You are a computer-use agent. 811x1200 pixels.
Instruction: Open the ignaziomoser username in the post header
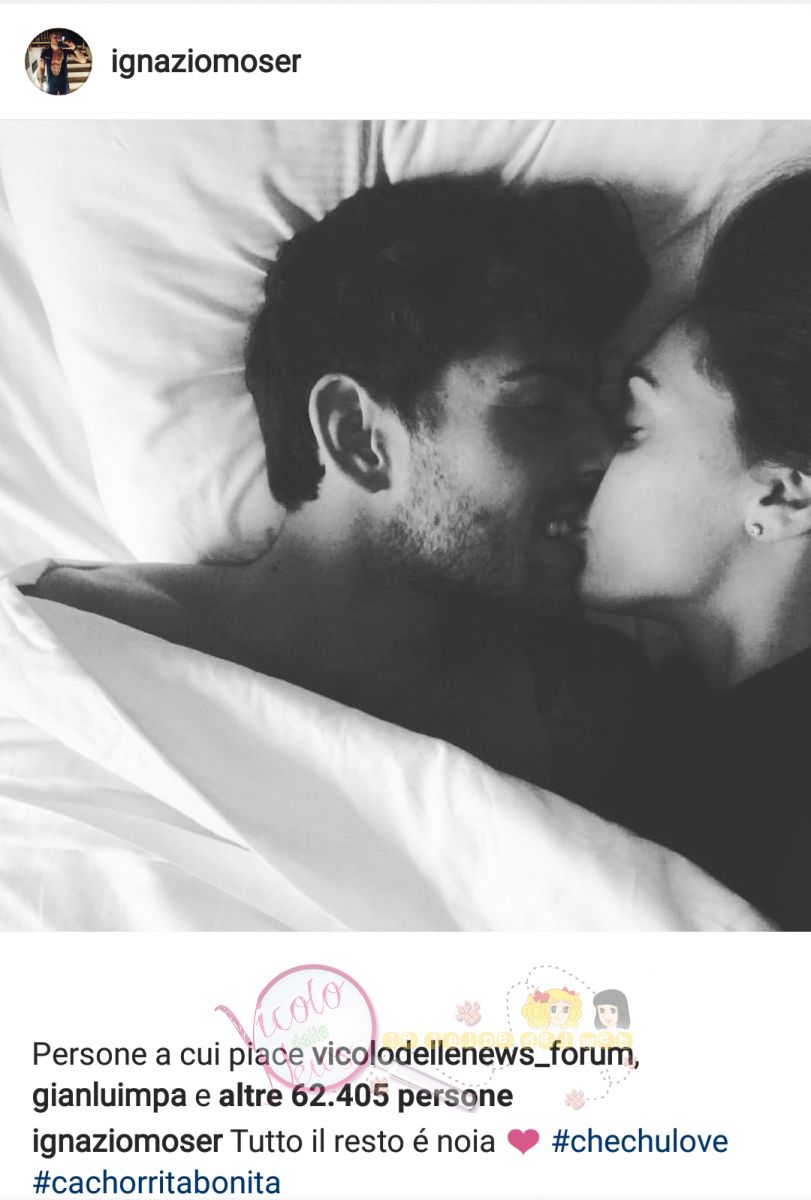tap(205, 62)
